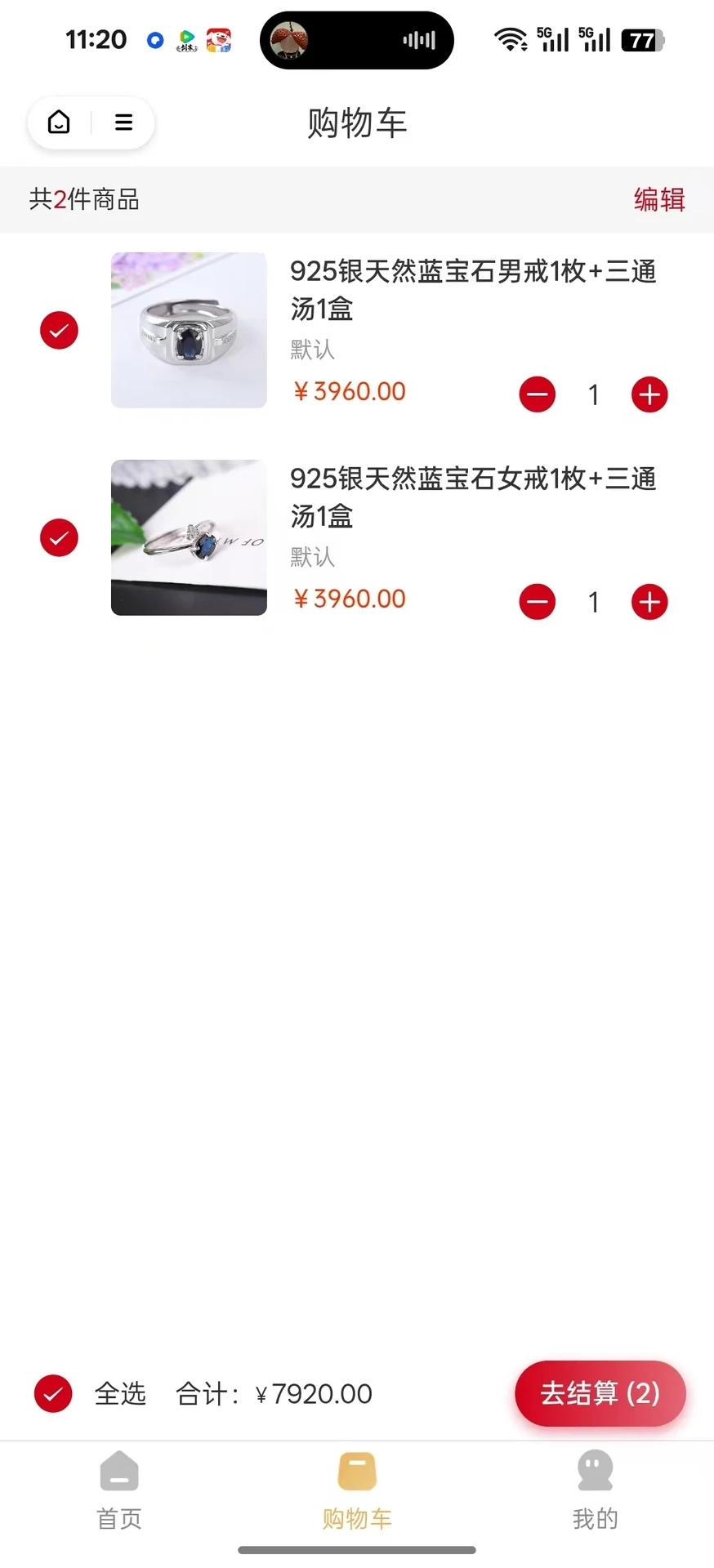Toggle the 全选 select-all checkbox
The image size is (714, 1568).
point(53,1394)
